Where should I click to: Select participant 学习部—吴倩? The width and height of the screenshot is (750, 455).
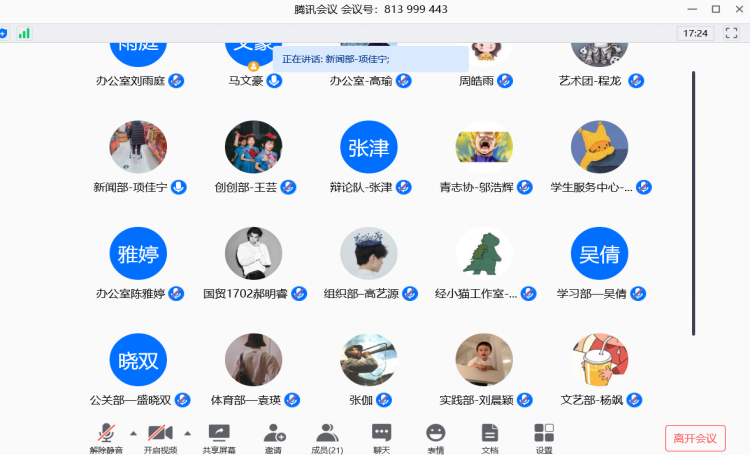(x=598, y=254)
